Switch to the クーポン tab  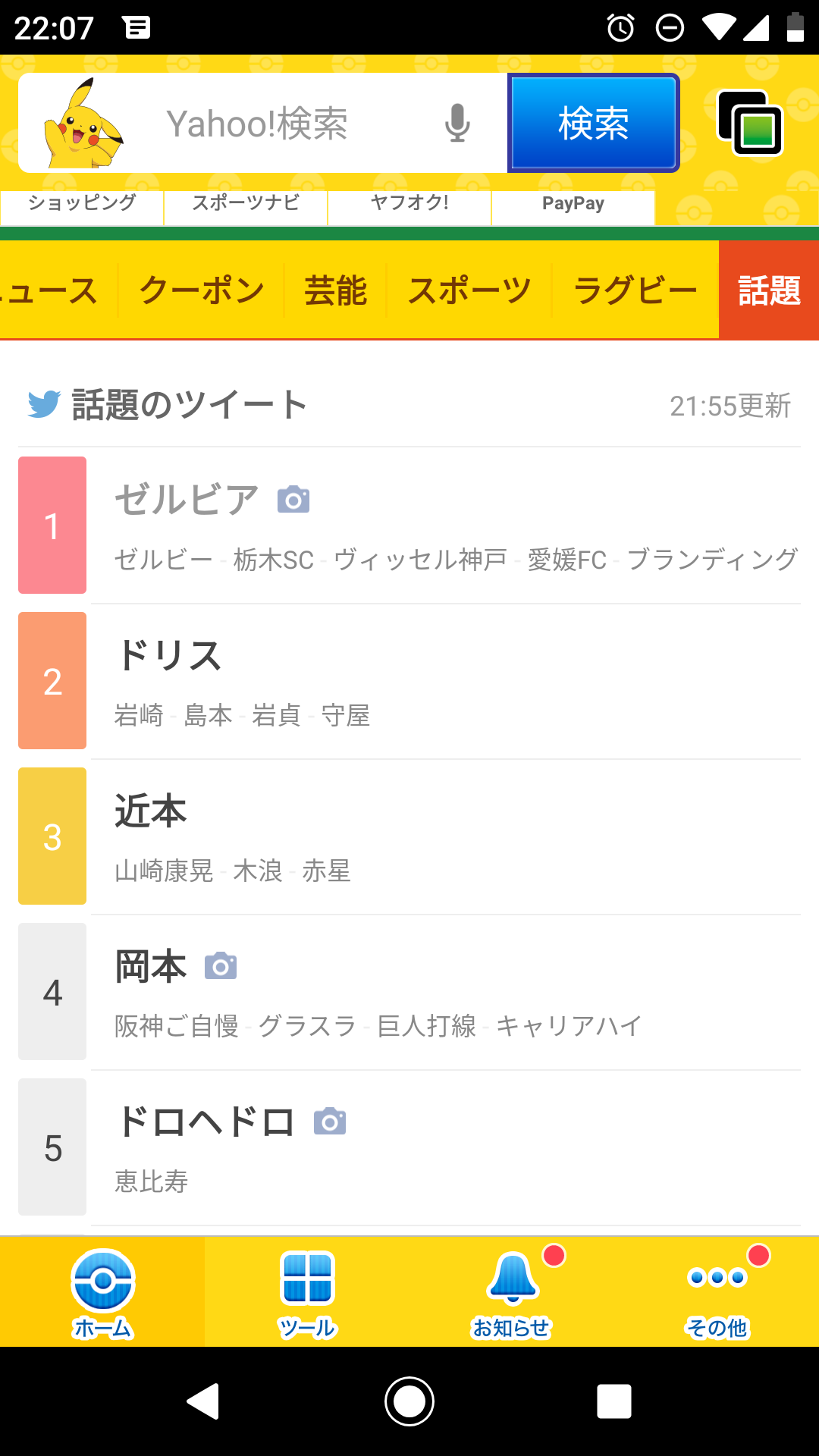coord(201,290)
